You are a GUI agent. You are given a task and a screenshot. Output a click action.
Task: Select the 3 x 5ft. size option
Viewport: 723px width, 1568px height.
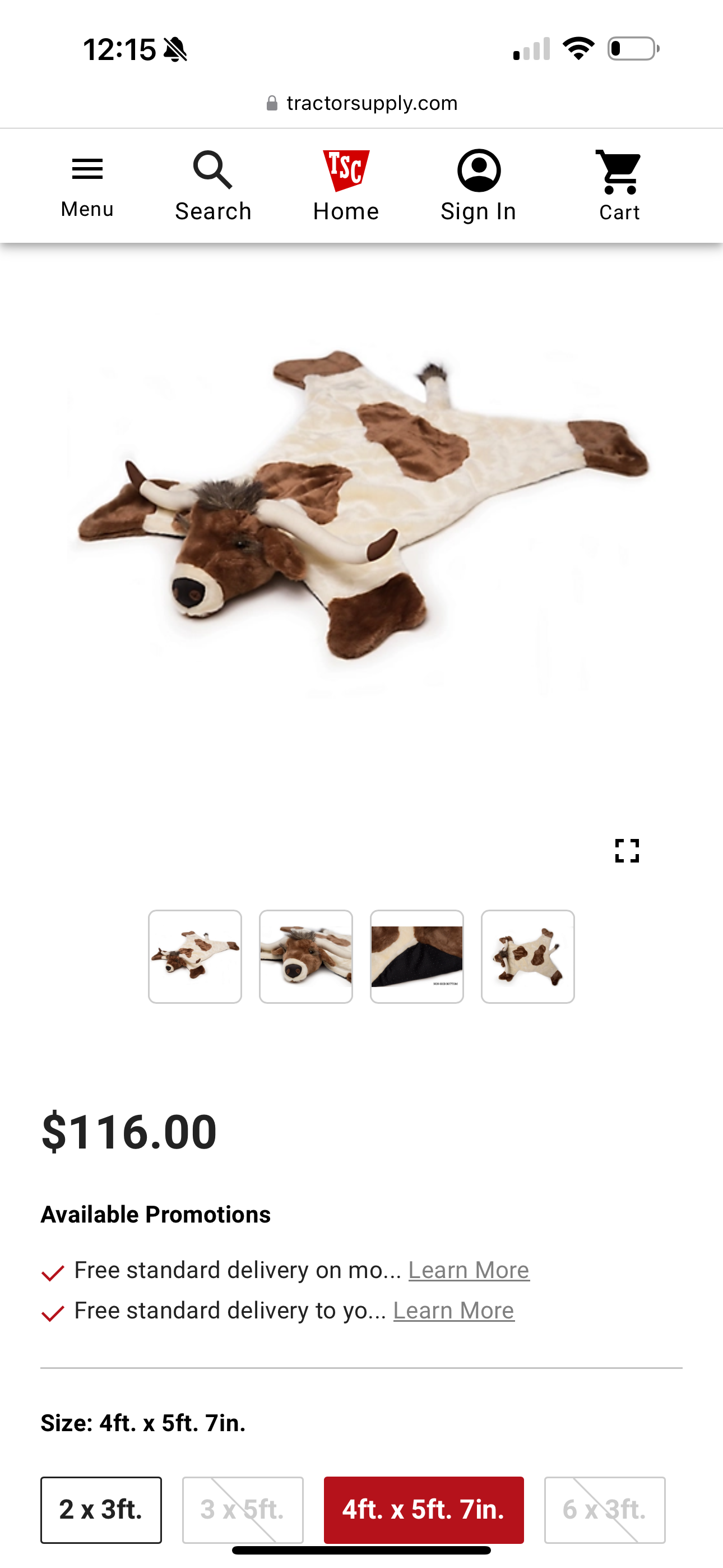243,1510
